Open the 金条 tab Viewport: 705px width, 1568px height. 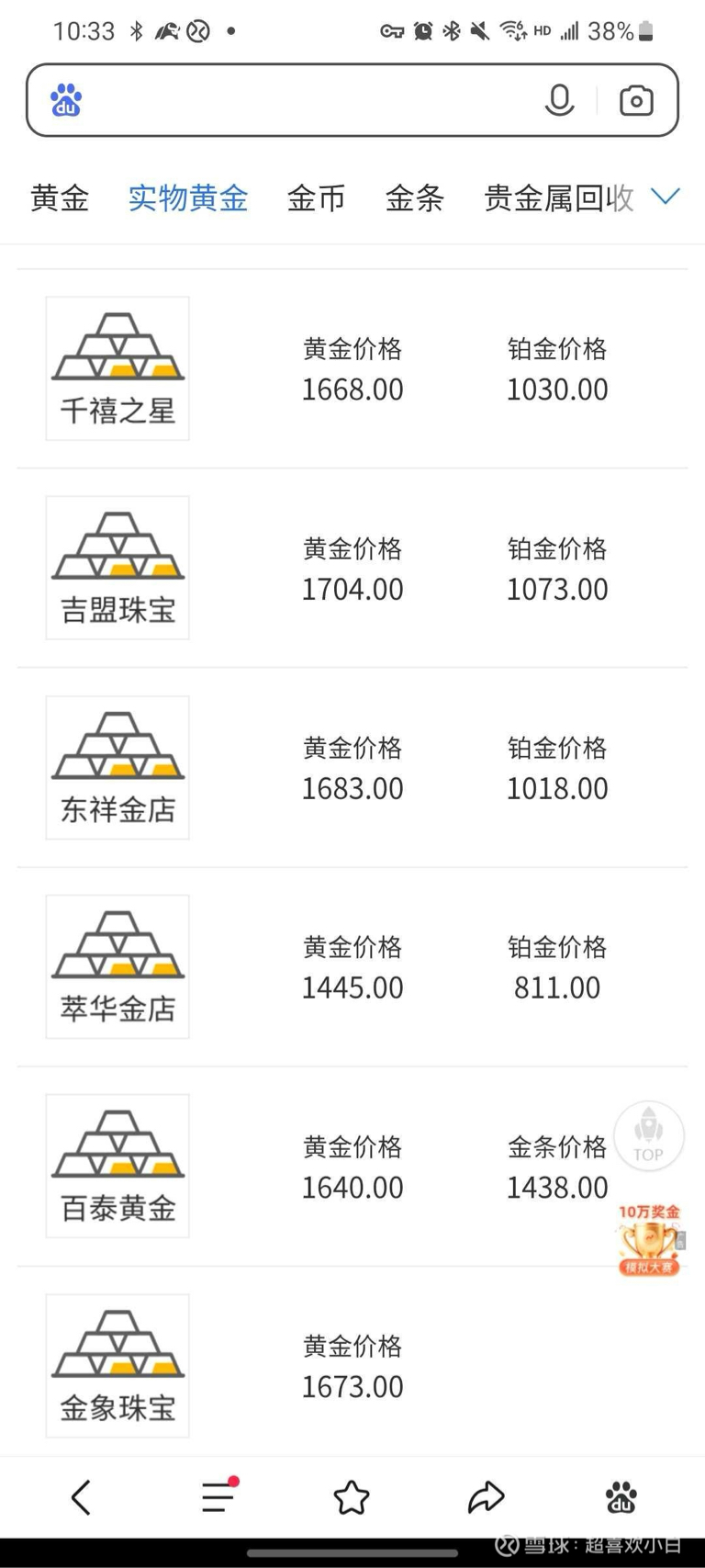(x=415, y=198)
